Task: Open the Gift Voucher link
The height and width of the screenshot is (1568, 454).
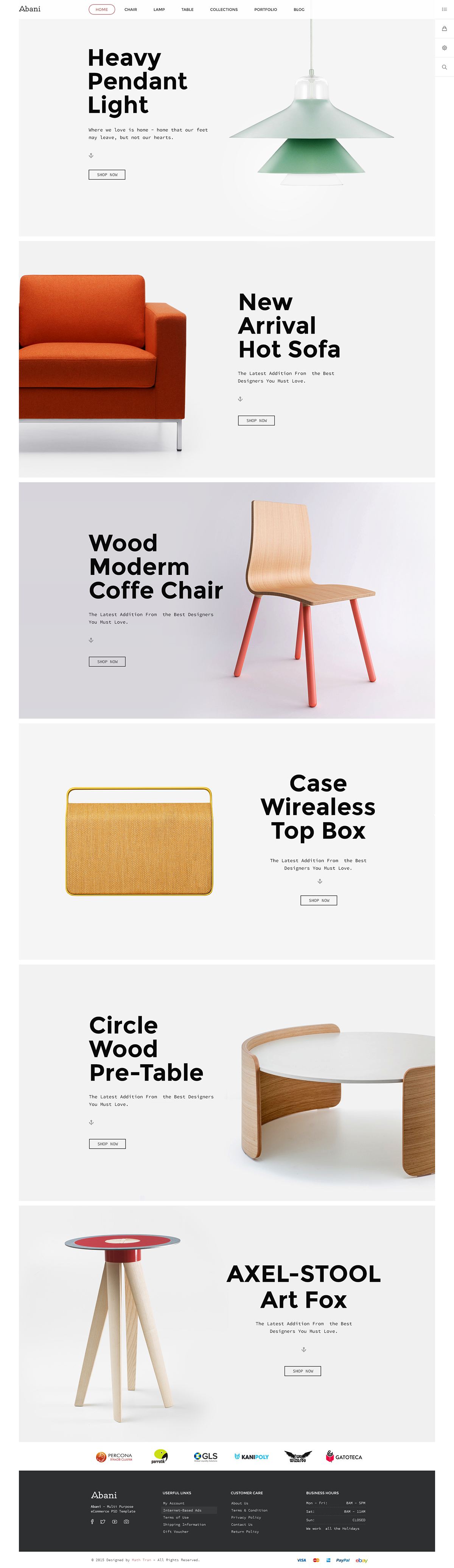Action: 175,1531
